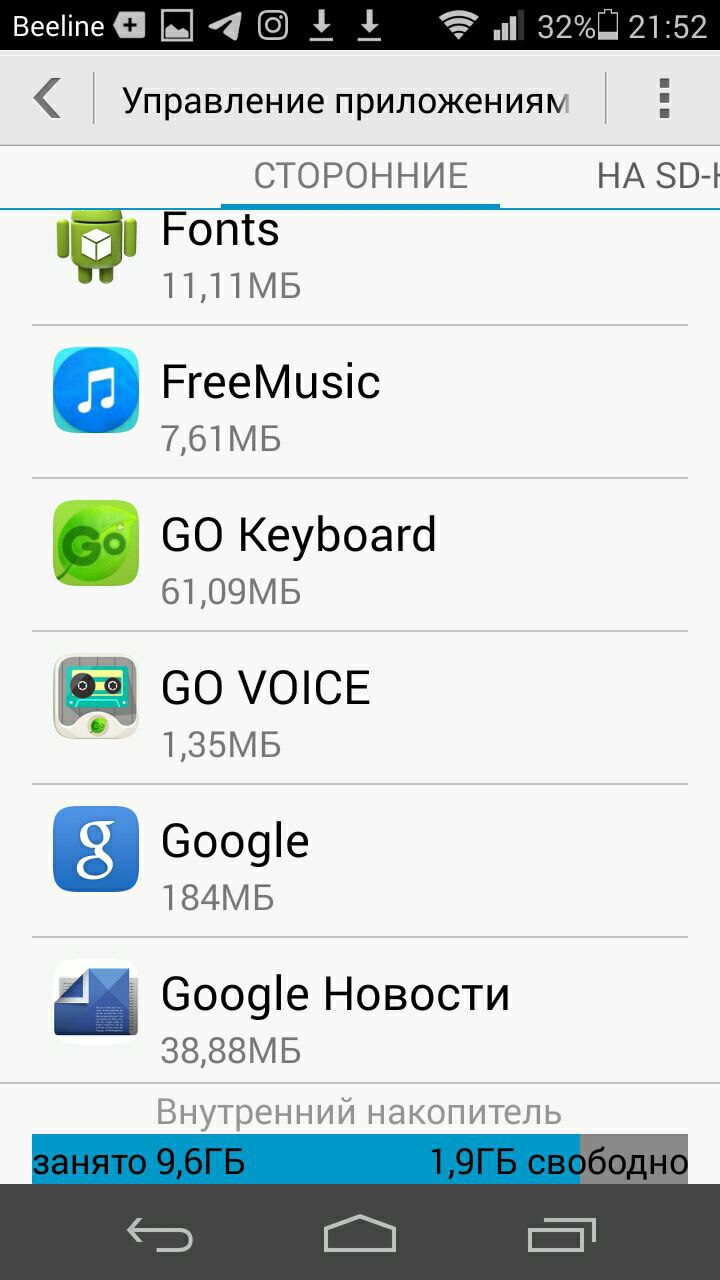View GO Keyboard app details
720x1280 pixels.
pos(360,555)
